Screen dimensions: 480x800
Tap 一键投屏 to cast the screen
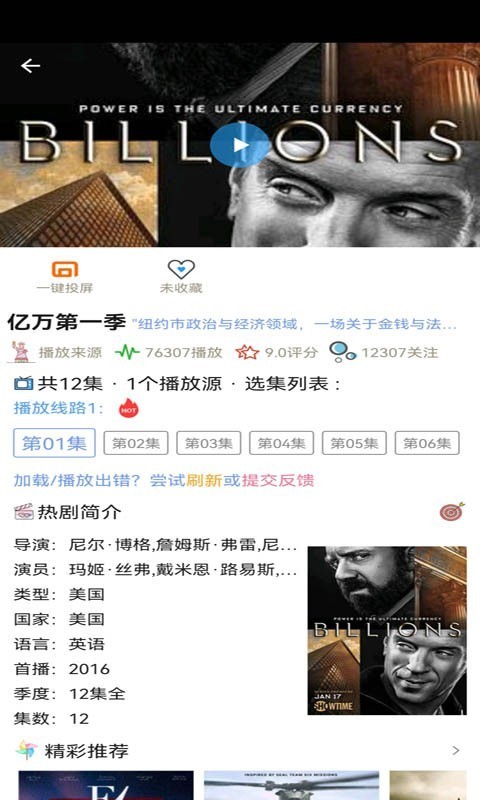[65, 277]
